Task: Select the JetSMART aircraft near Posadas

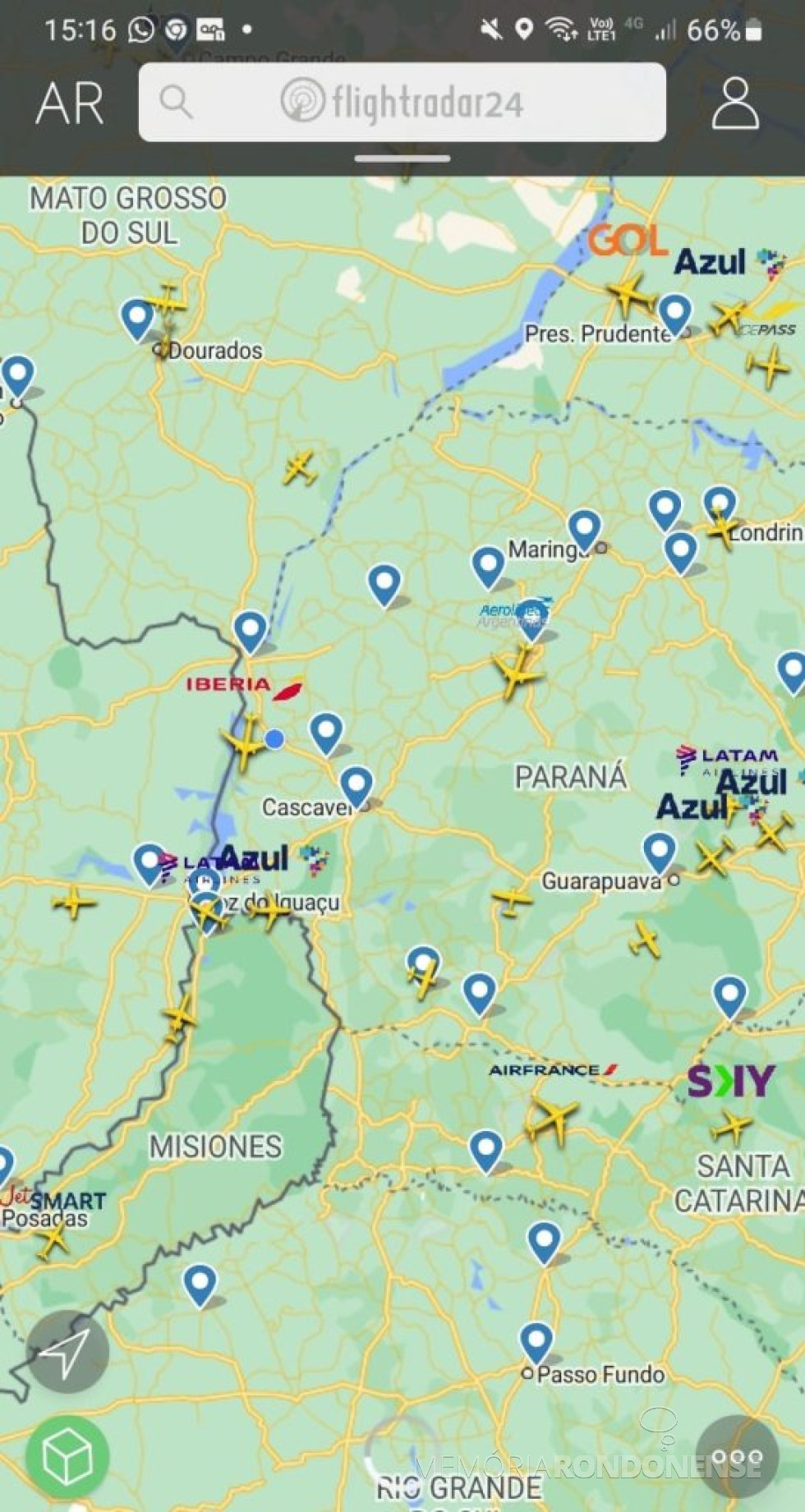Action: 54,1239
